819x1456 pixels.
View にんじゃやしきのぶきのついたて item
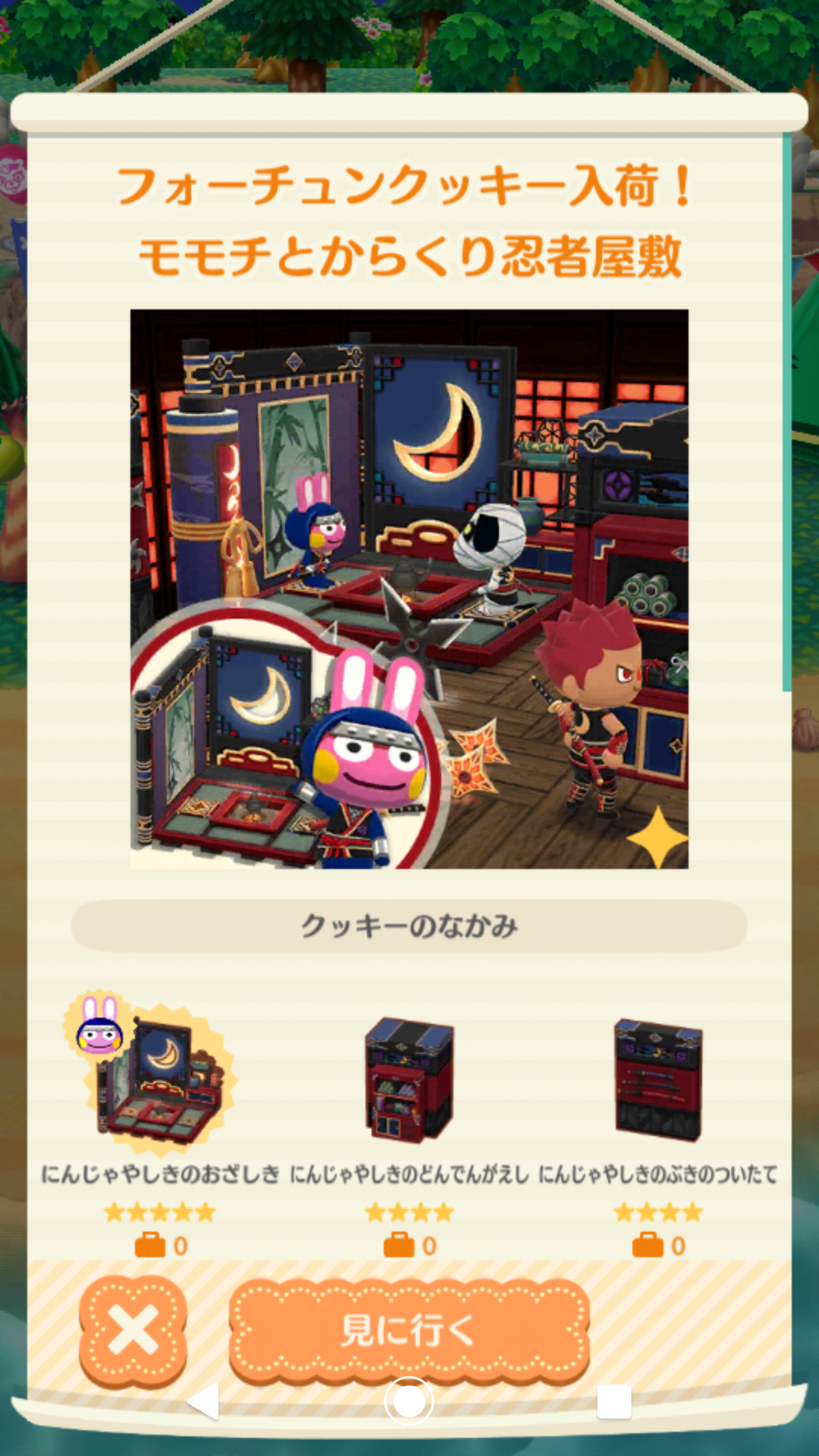pos(658,1079)
